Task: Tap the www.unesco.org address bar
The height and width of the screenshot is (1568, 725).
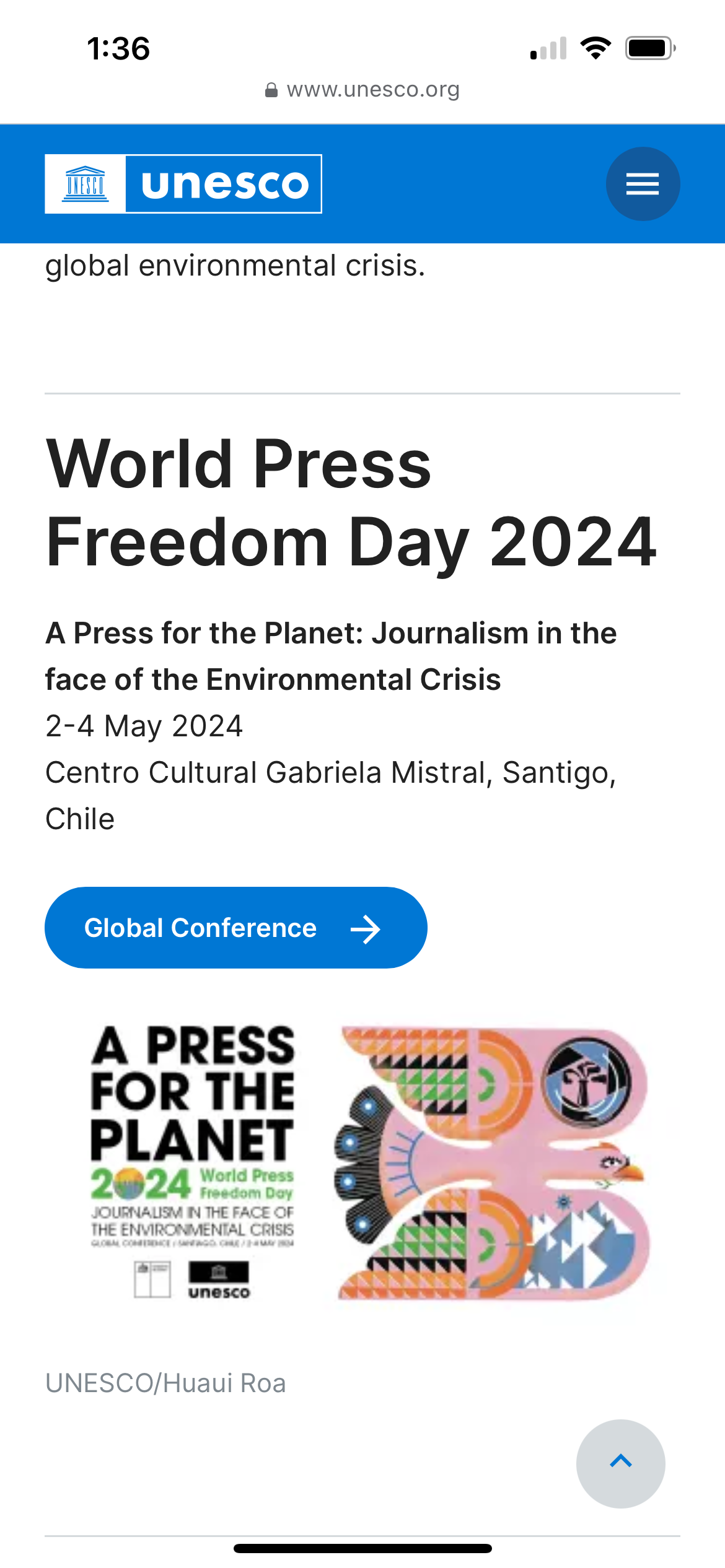Action: click(362, 90)
